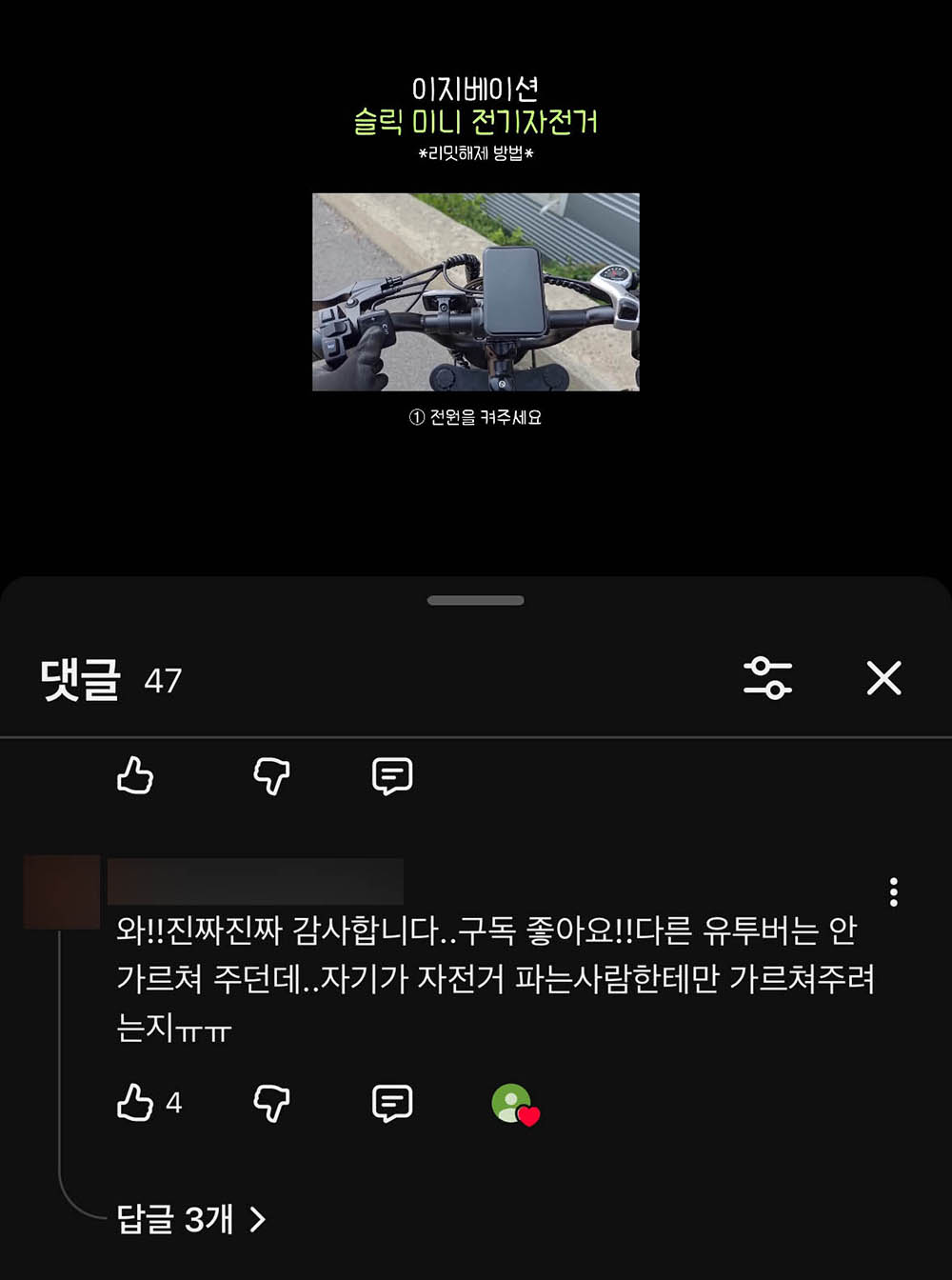Viewport: 952px width, 1280px height.
Task: Reply to the partially visible top comment
Action: click(392, 777)
